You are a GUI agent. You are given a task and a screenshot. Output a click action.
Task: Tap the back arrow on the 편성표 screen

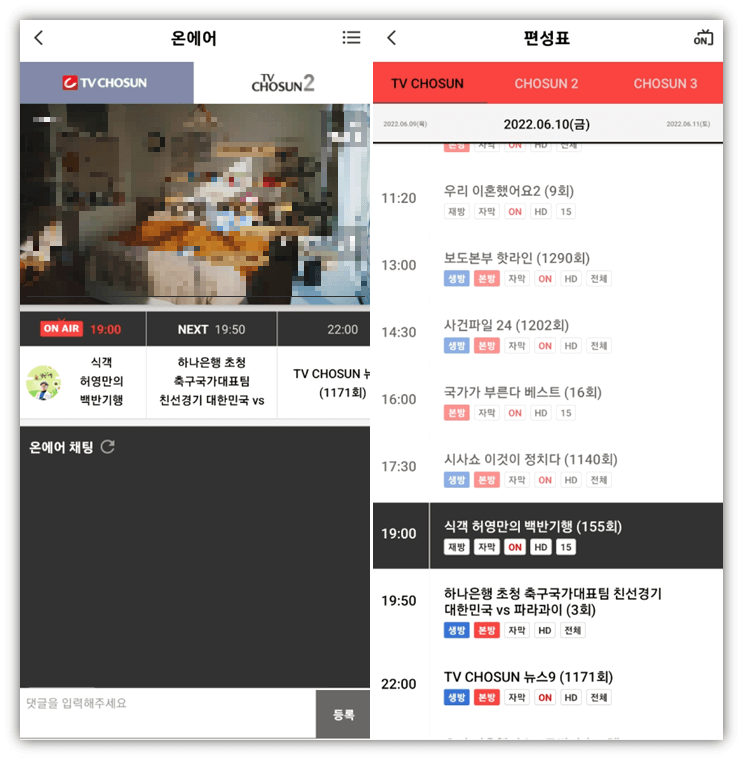tap(392, 37)
